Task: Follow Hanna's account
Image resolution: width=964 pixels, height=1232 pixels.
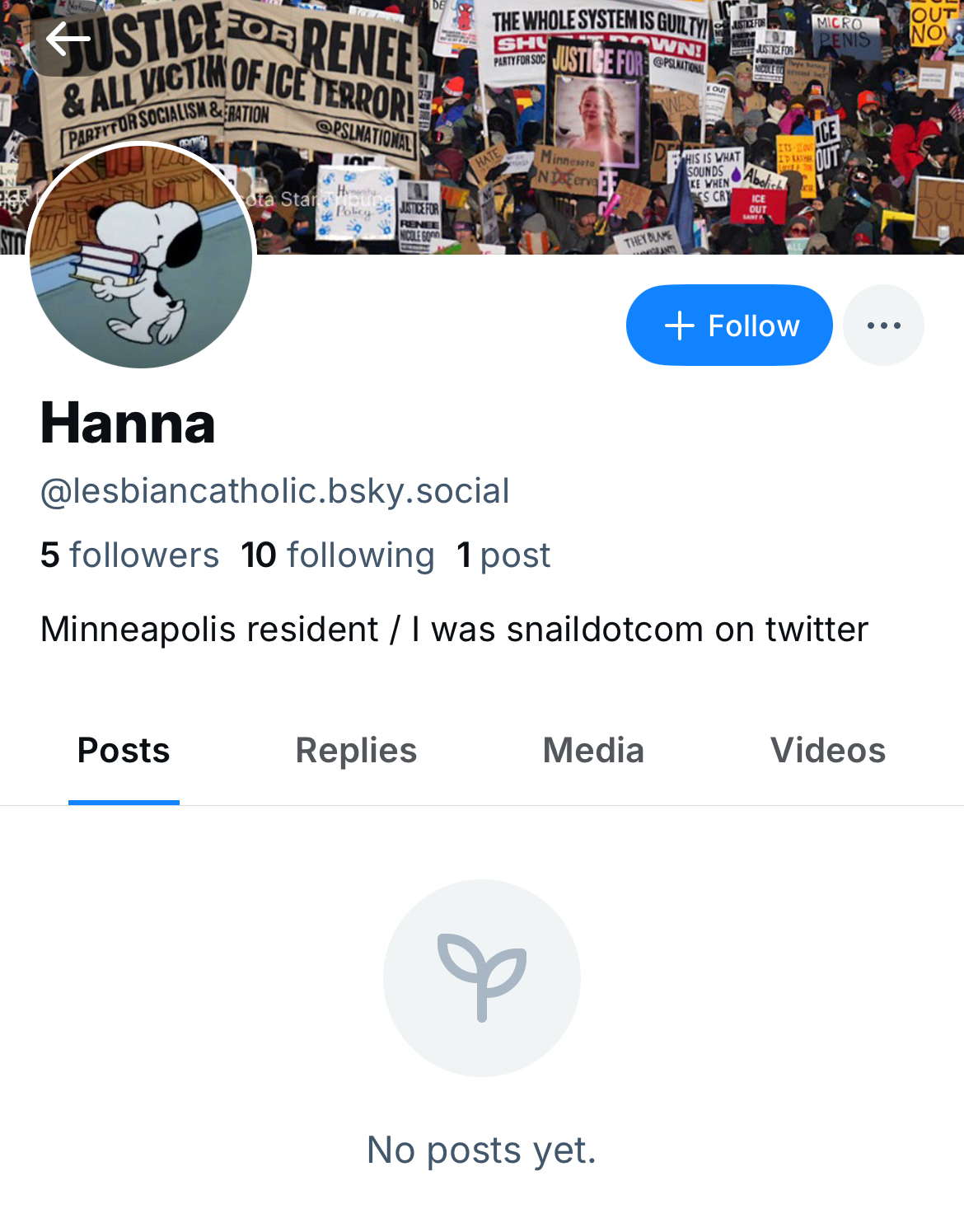Action: click(729, 326)
